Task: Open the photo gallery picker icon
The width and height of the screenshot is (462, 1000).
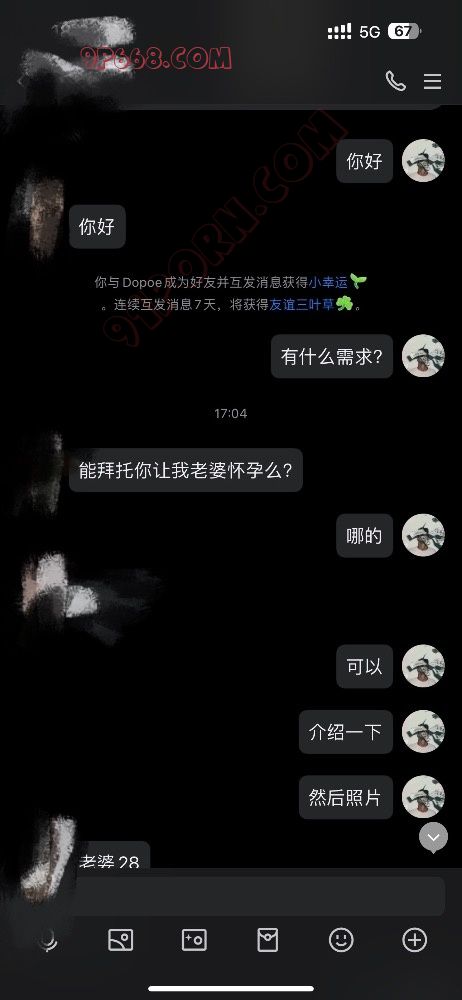Action: (x=121, y=939)
